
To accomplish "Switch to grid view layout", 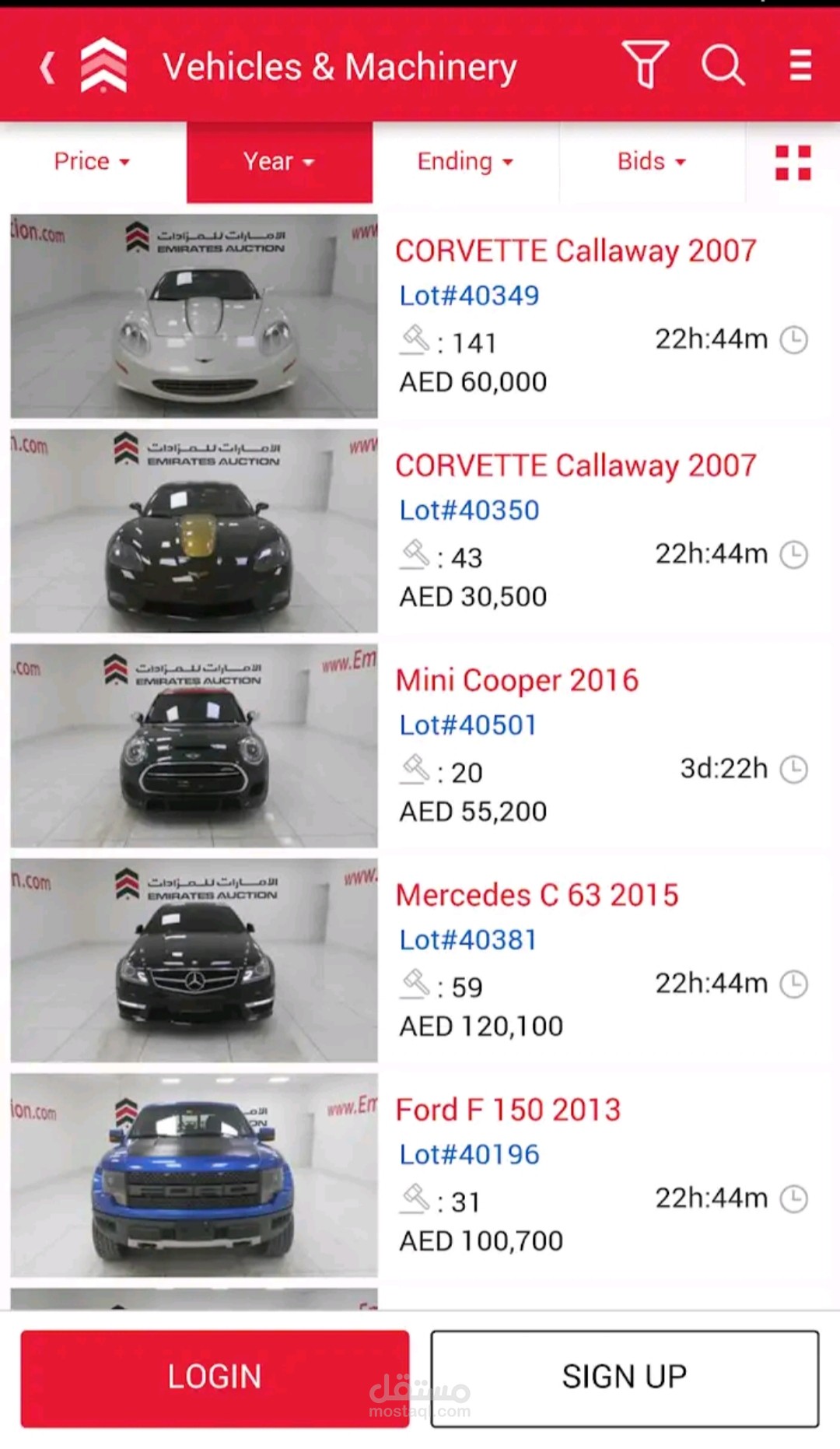I will tap(793, 163).
